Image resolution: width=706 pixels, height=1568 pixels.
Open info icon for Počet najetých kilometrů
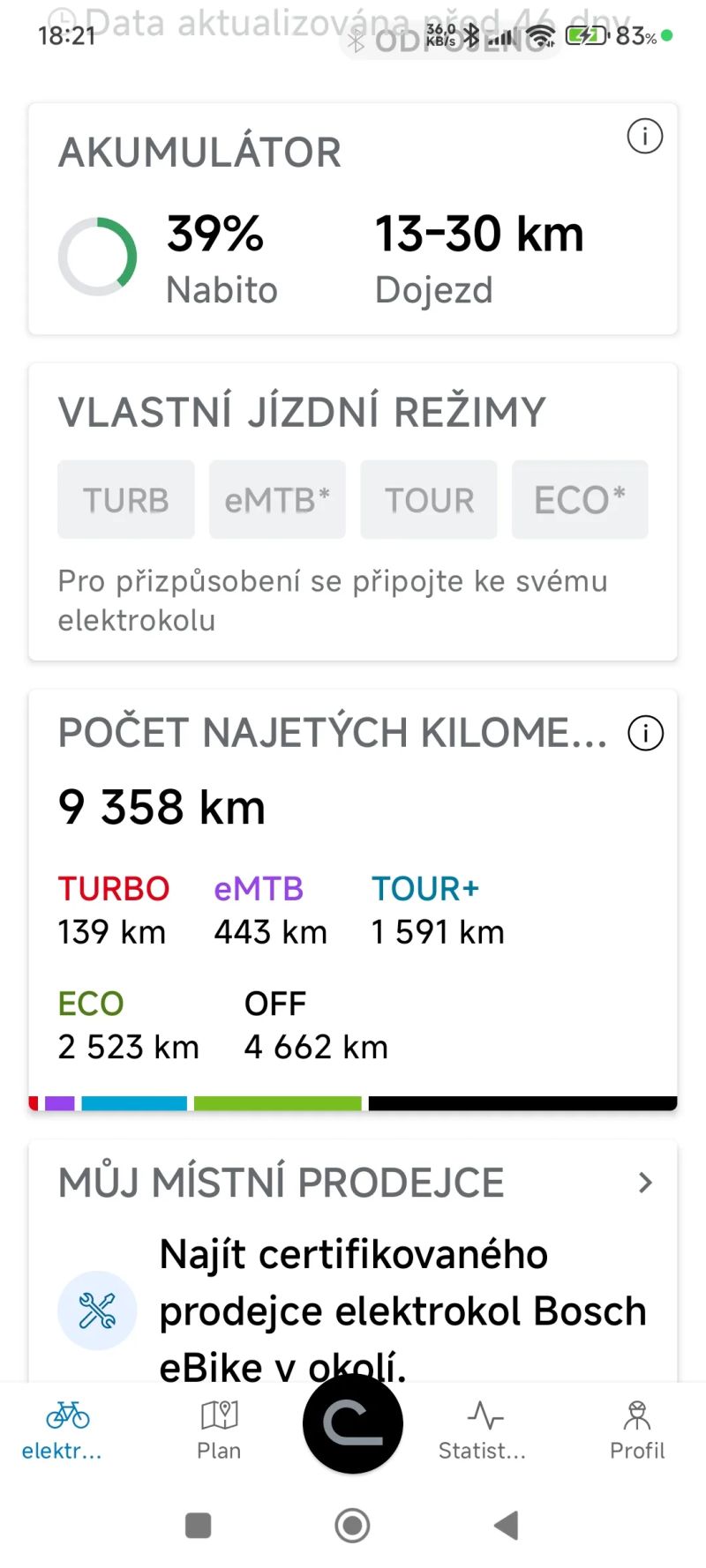point(645,733)
